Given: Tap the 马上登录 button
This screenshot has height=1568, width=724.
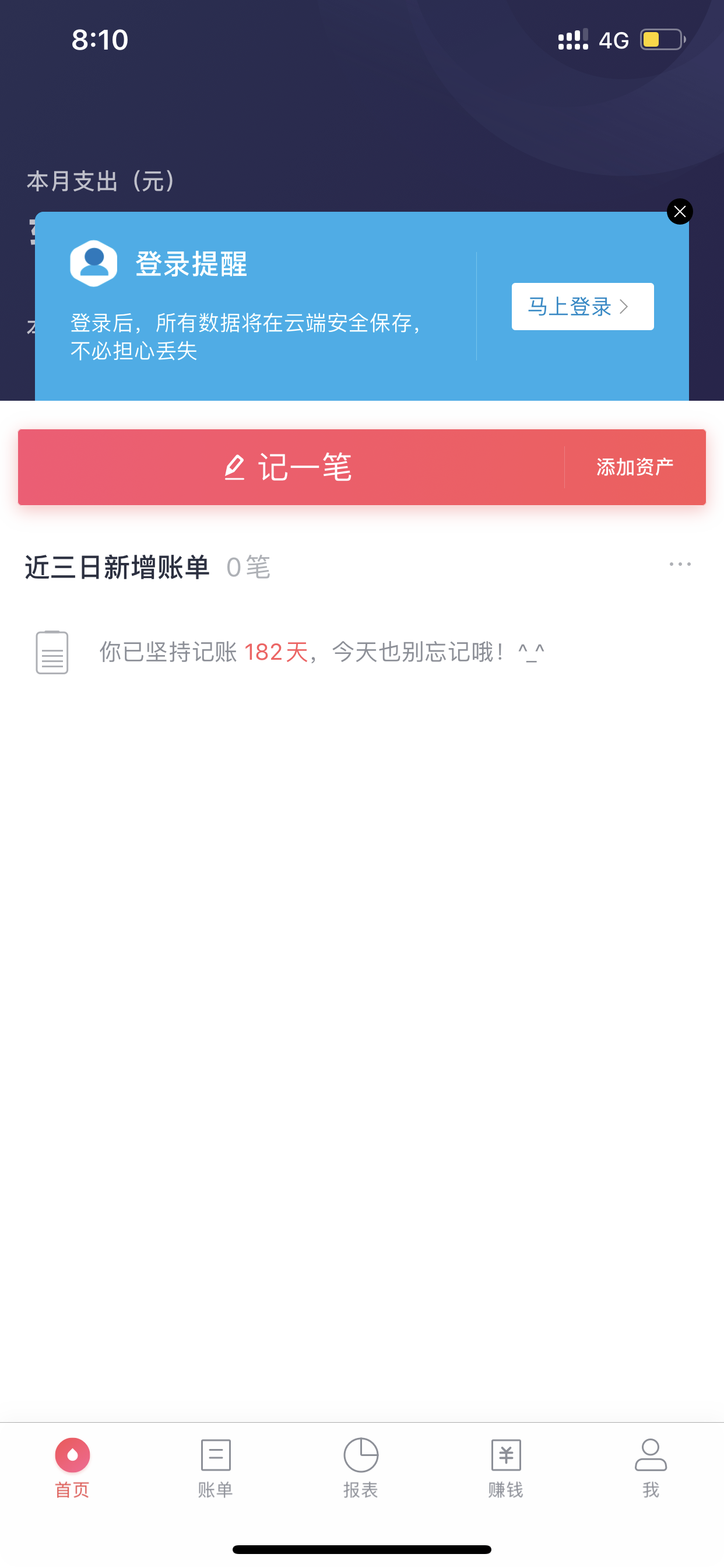Looking at the screenshot, I should coord(582,306).
